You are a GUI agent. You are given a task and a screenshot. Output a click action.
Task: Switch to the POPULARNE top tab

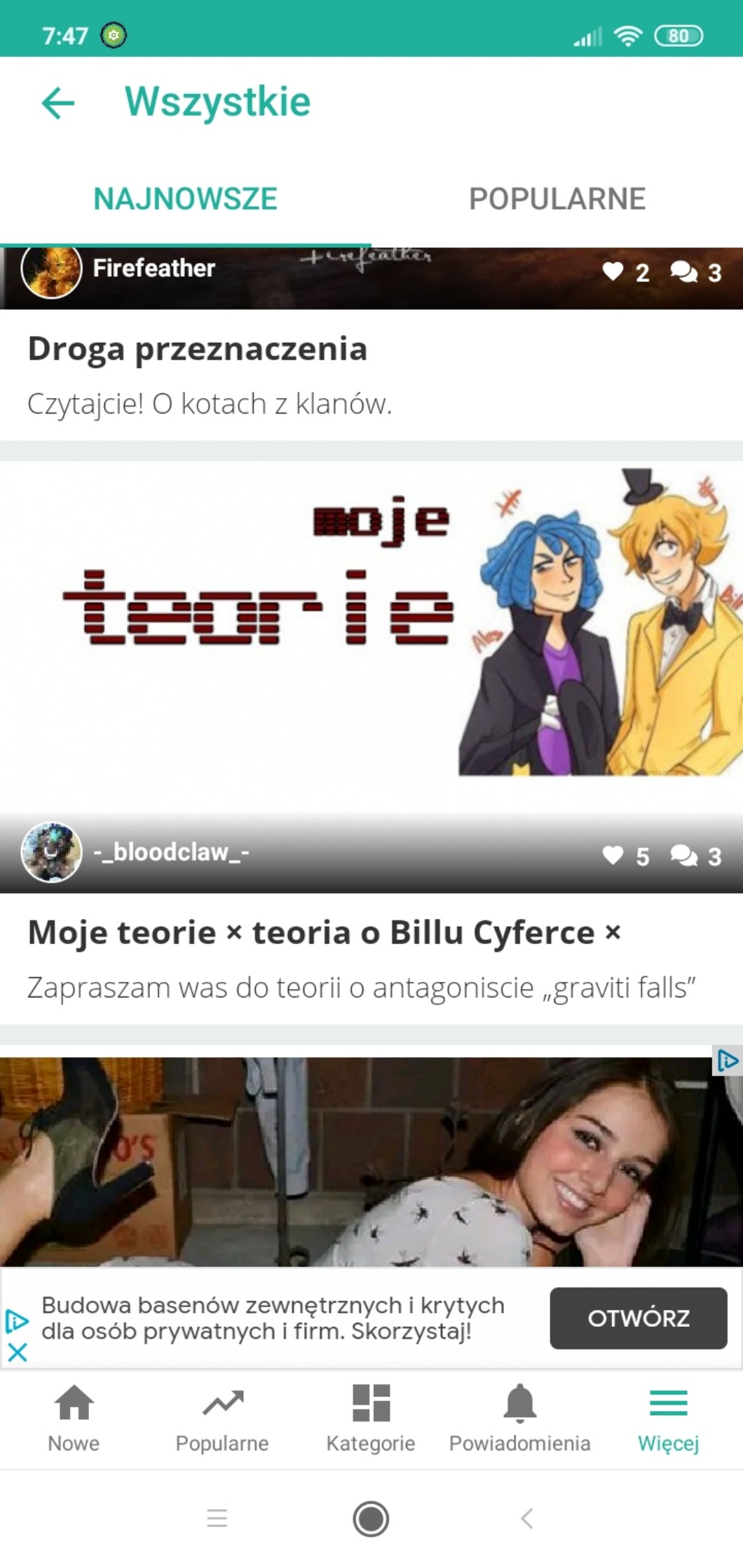click(557, 198)
